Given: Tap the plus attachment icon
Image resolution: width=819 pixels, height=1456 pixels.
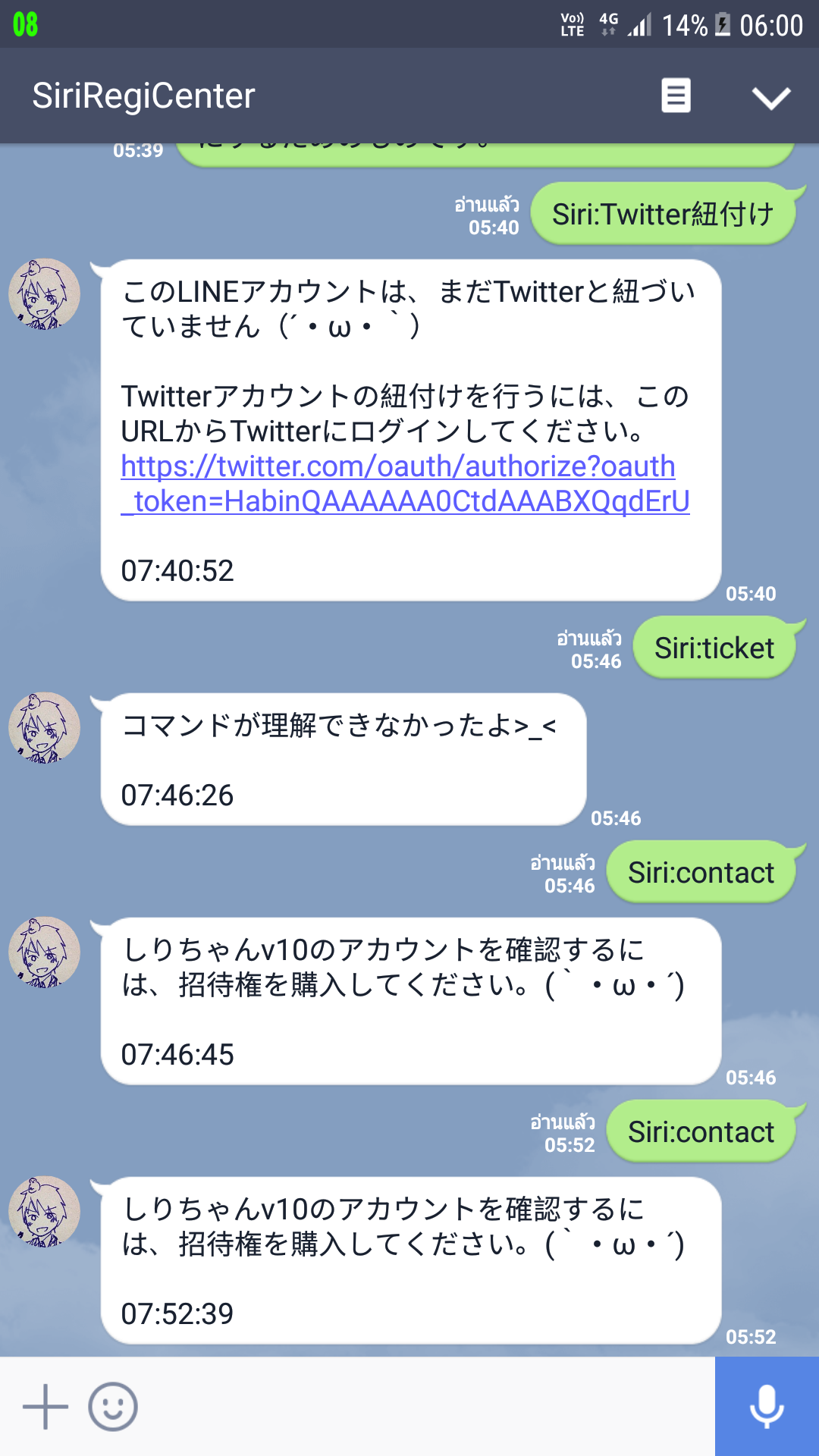Looking at the screenshot, I should pos(45,1407).
